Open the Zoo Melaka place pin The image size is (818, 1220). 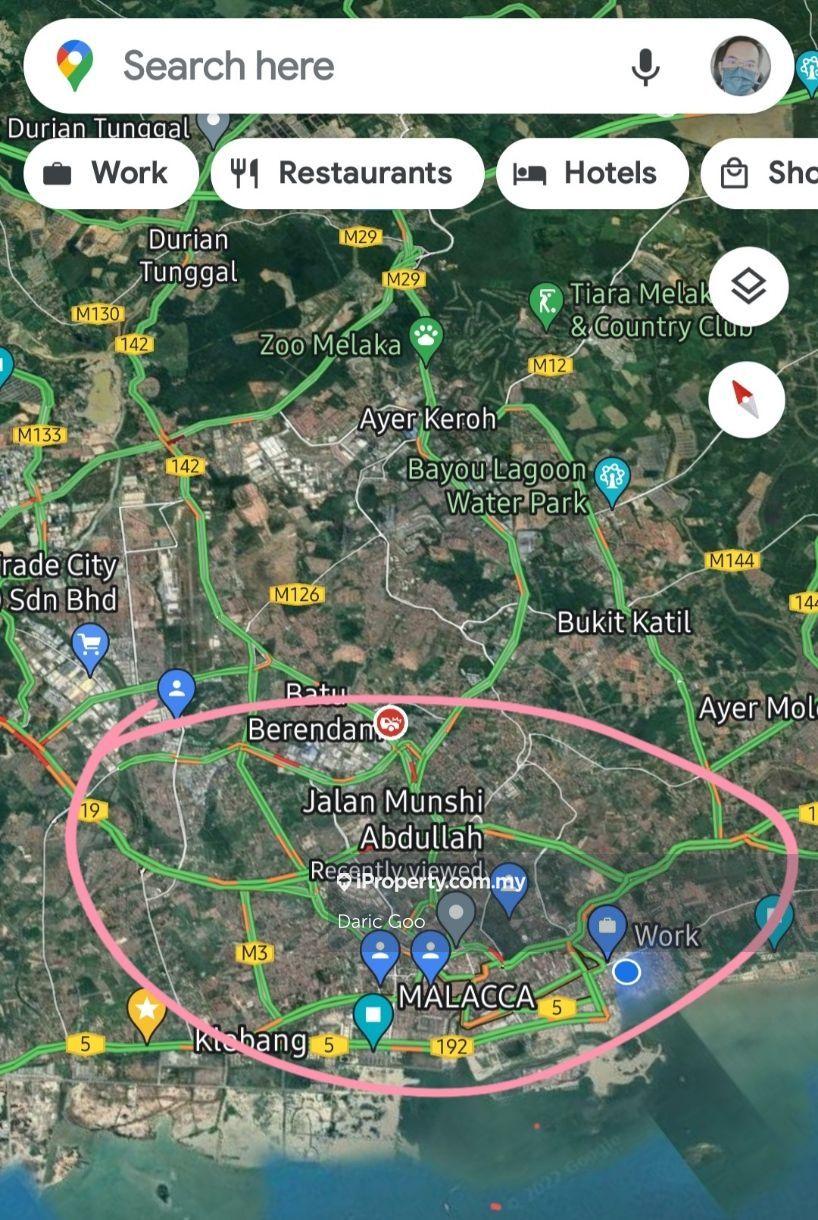(426, 341)
